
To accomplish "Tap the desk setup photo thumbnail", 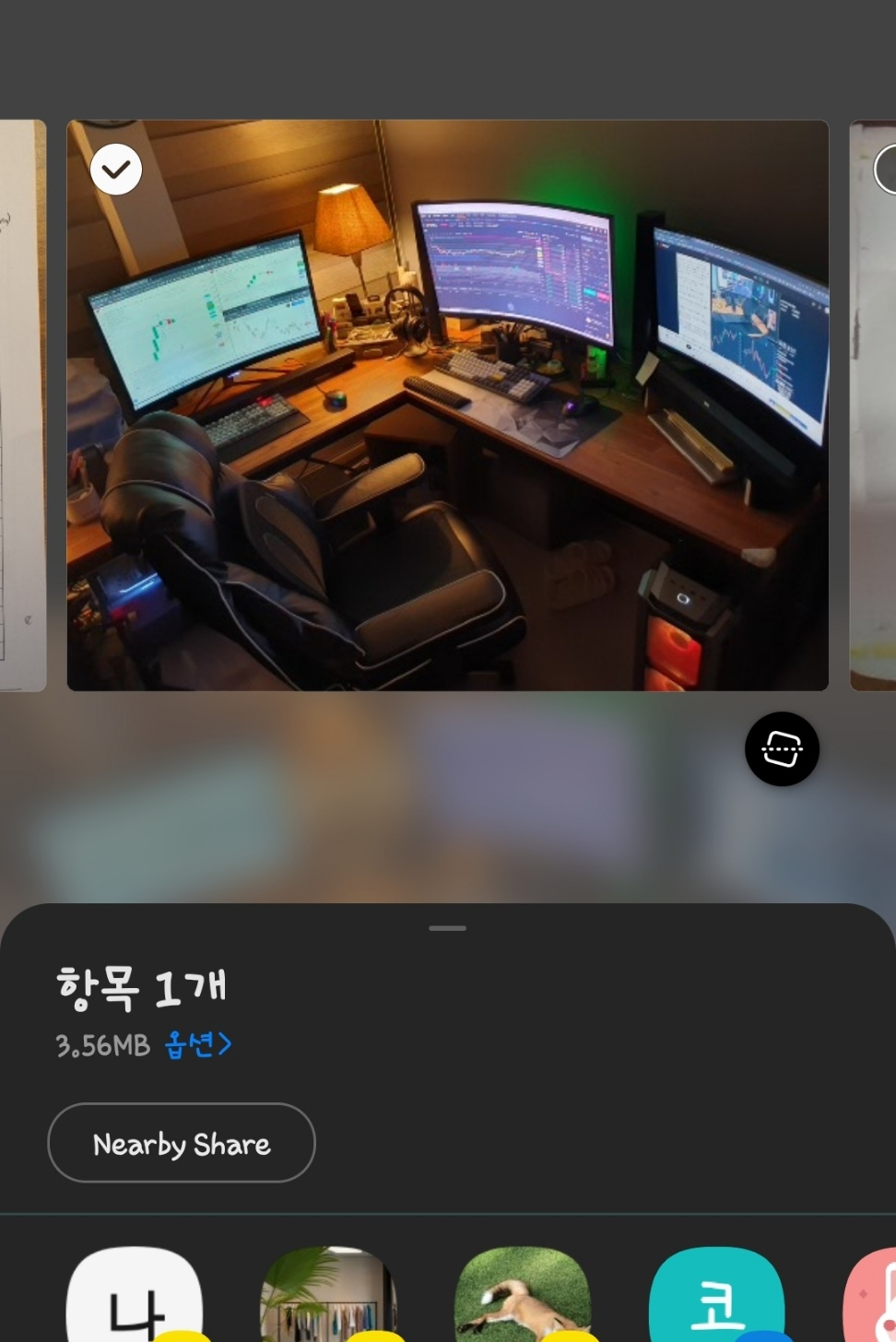I will click(448, 404).
